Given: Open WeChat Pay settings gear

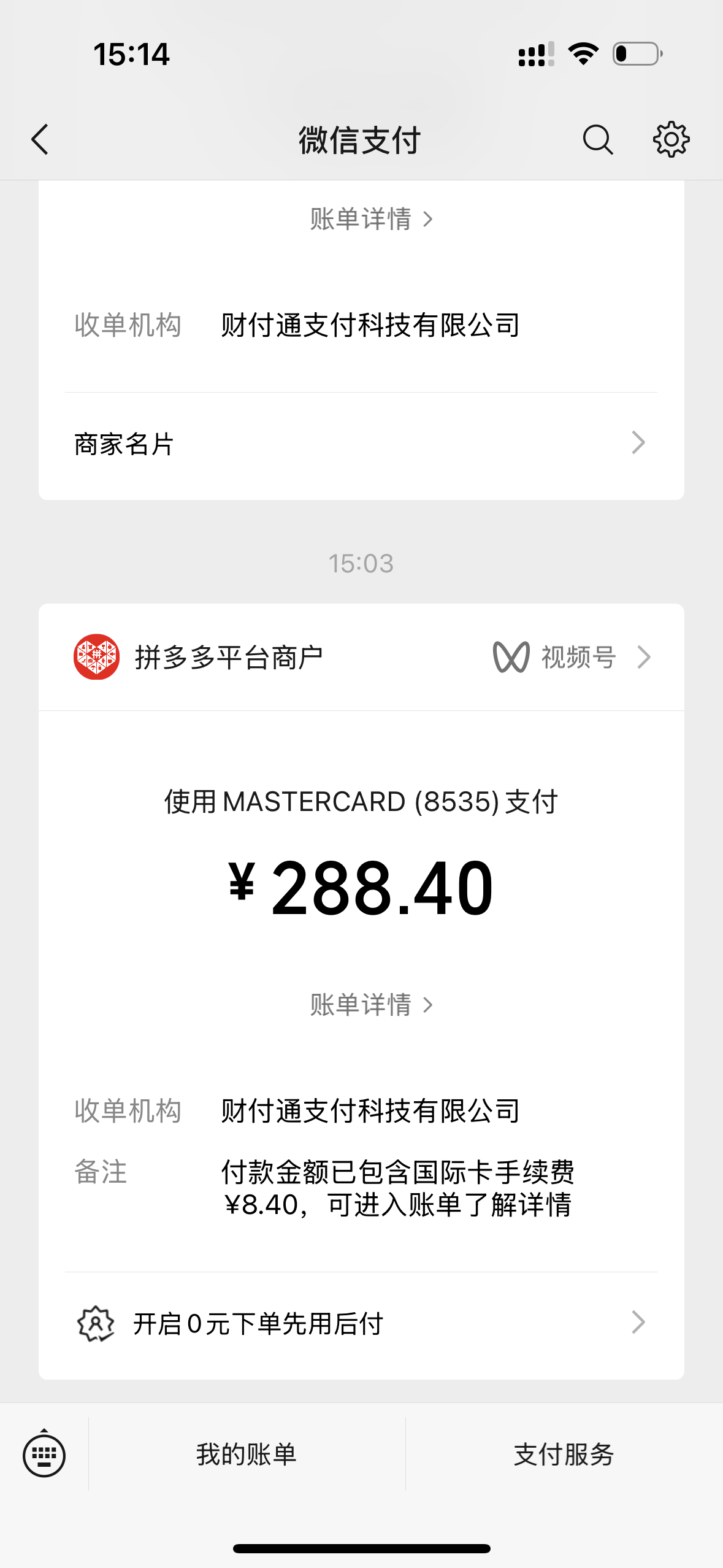Looking at the screenshot, I should (x=671, y=139).
